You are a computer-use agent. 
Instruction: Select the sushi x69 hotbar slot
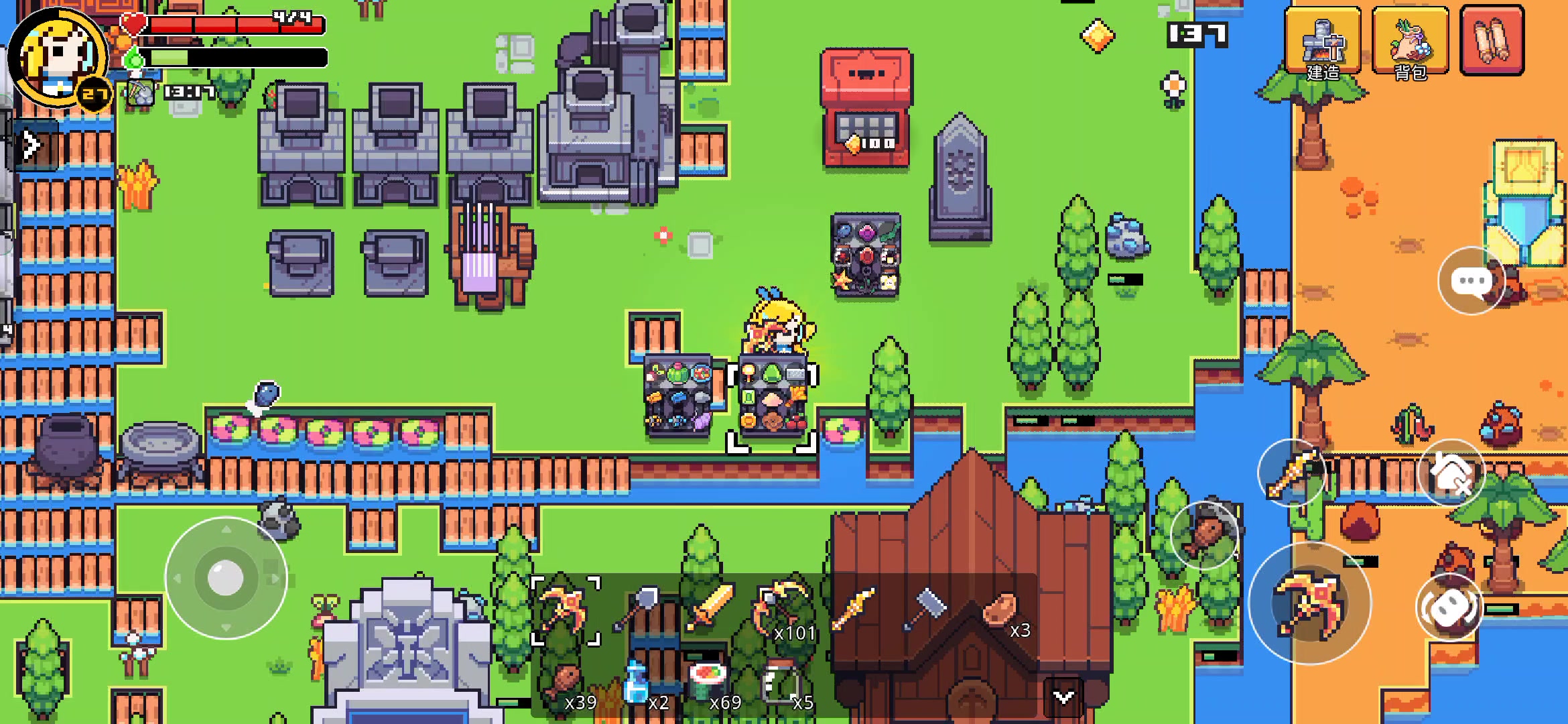[709, 682]
